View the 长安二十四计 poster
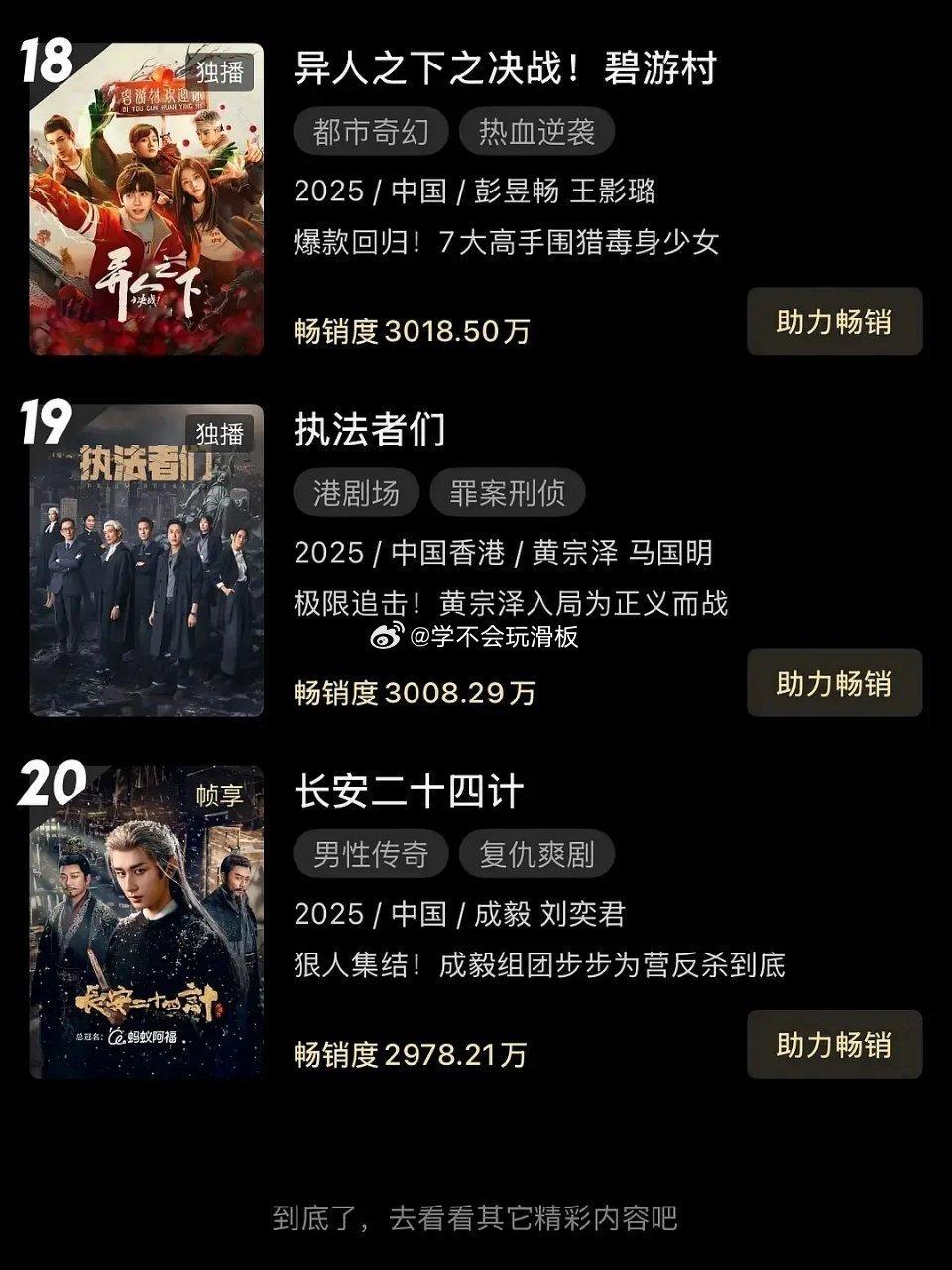The height and width of the screenshot is (1270, 952). coord(147,922)
